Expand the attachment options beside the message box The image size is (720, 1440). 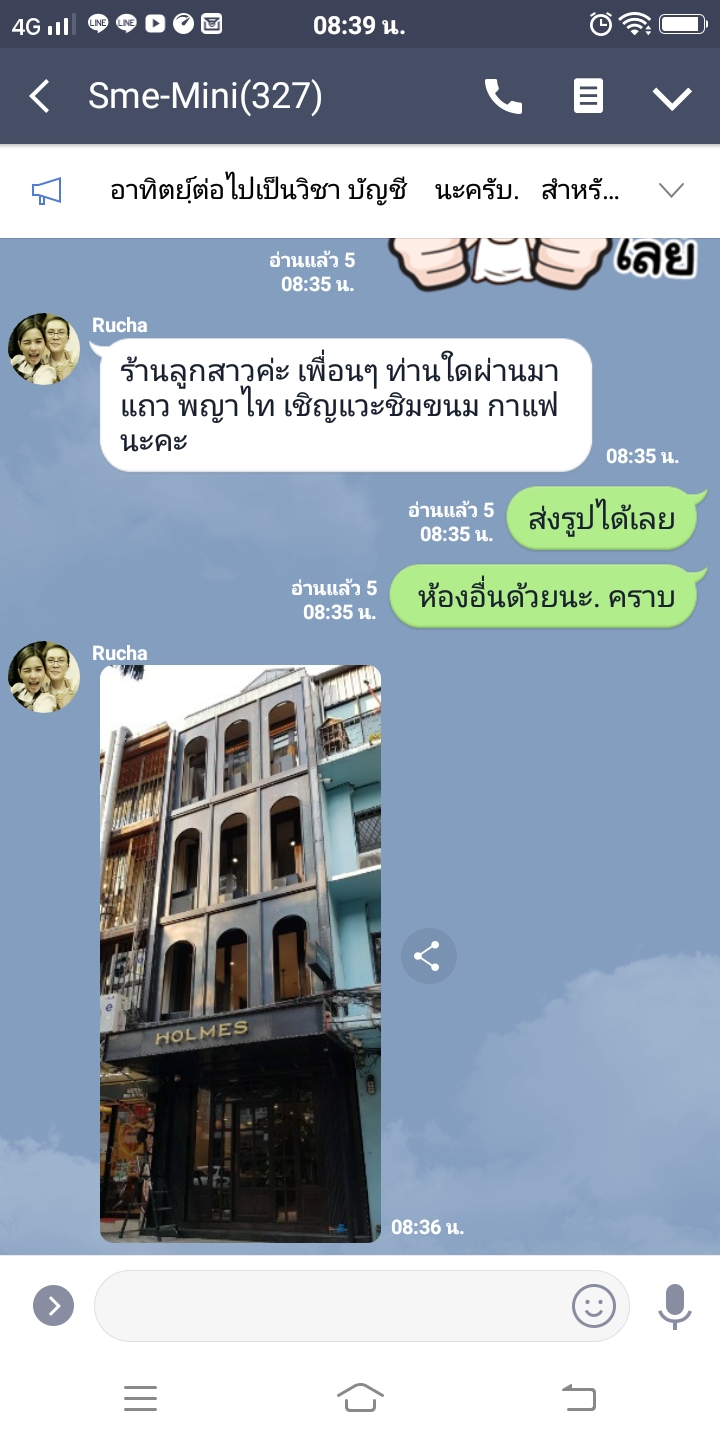point(53,1305)
